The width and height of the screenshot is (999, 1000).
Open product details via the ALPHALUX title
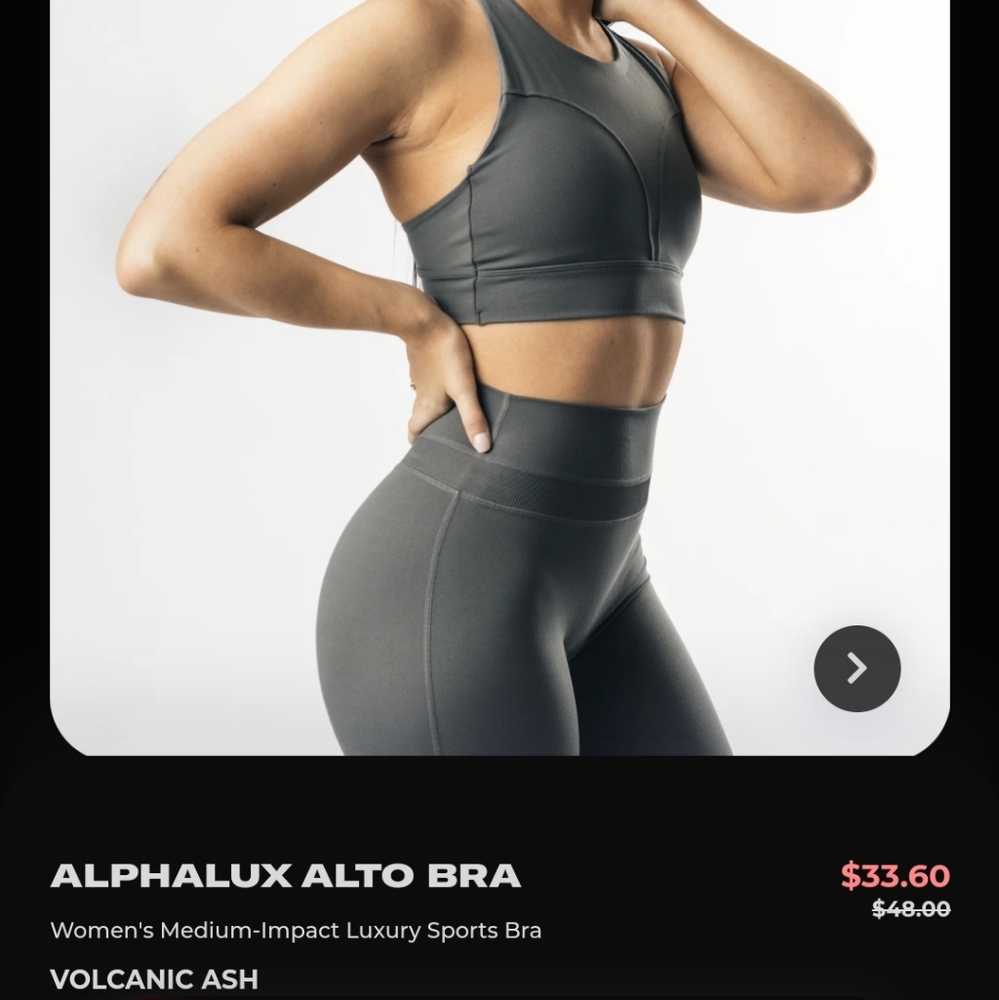point(285,874)
